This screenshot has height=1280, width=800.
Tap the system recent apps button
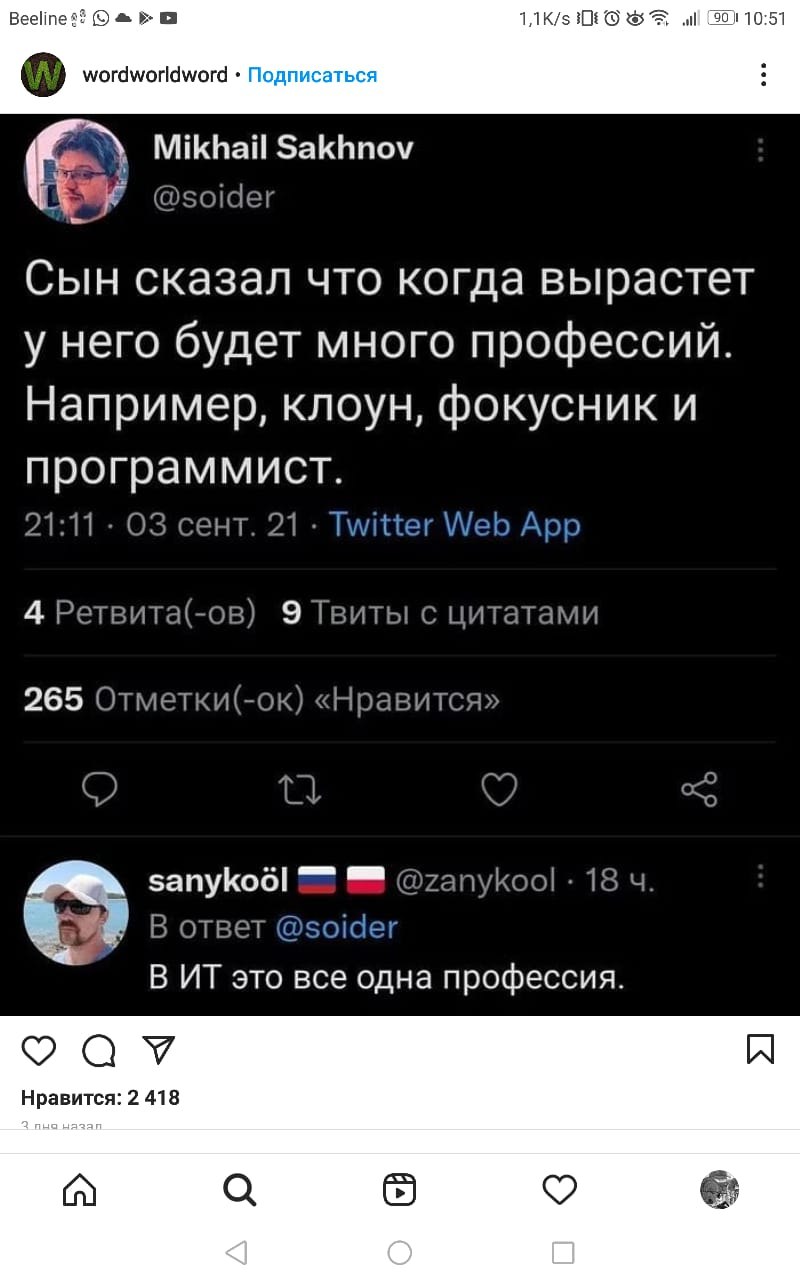tap(563, 1252)
